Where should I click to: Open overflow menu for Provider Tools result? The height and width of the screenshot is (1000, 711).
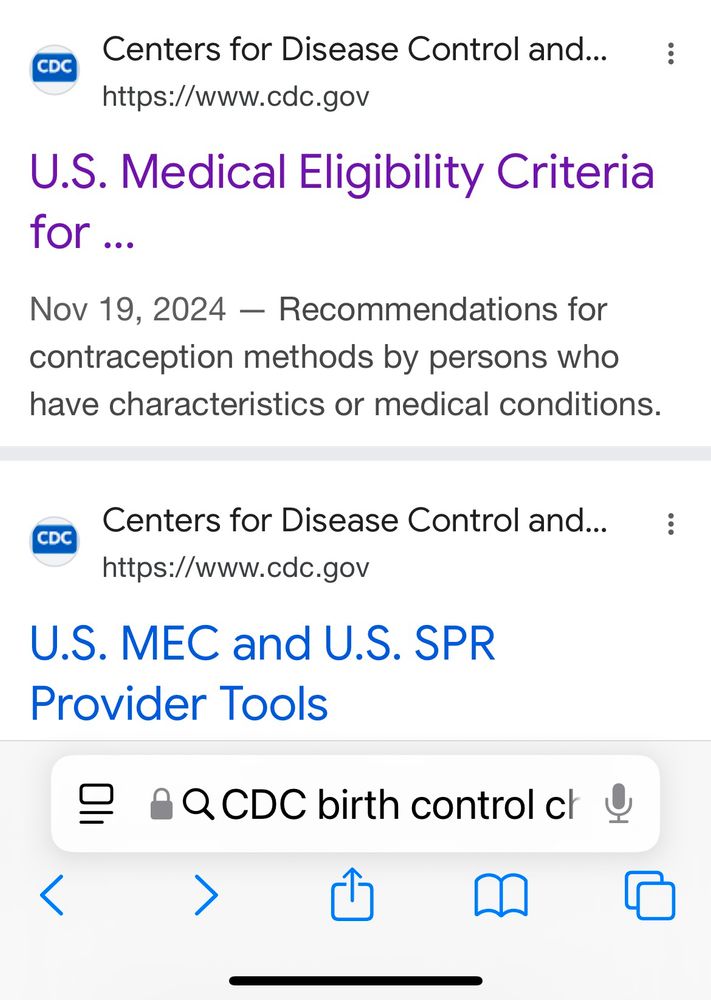click(x=671, y=524)
